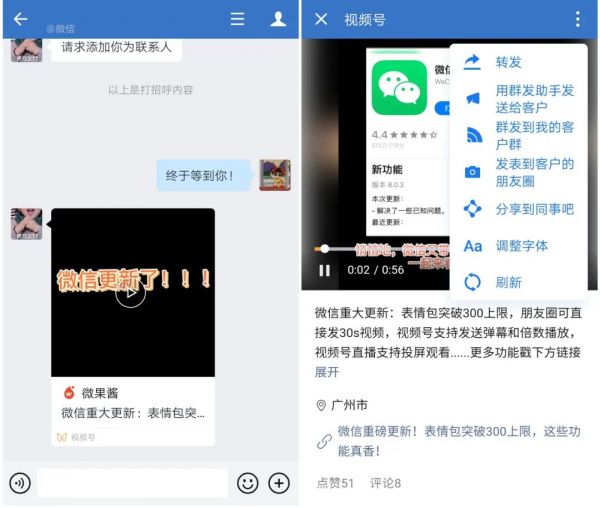Select 分享到同事吧
The height and width of the screenshot is (508, 600).
point(534,209)
